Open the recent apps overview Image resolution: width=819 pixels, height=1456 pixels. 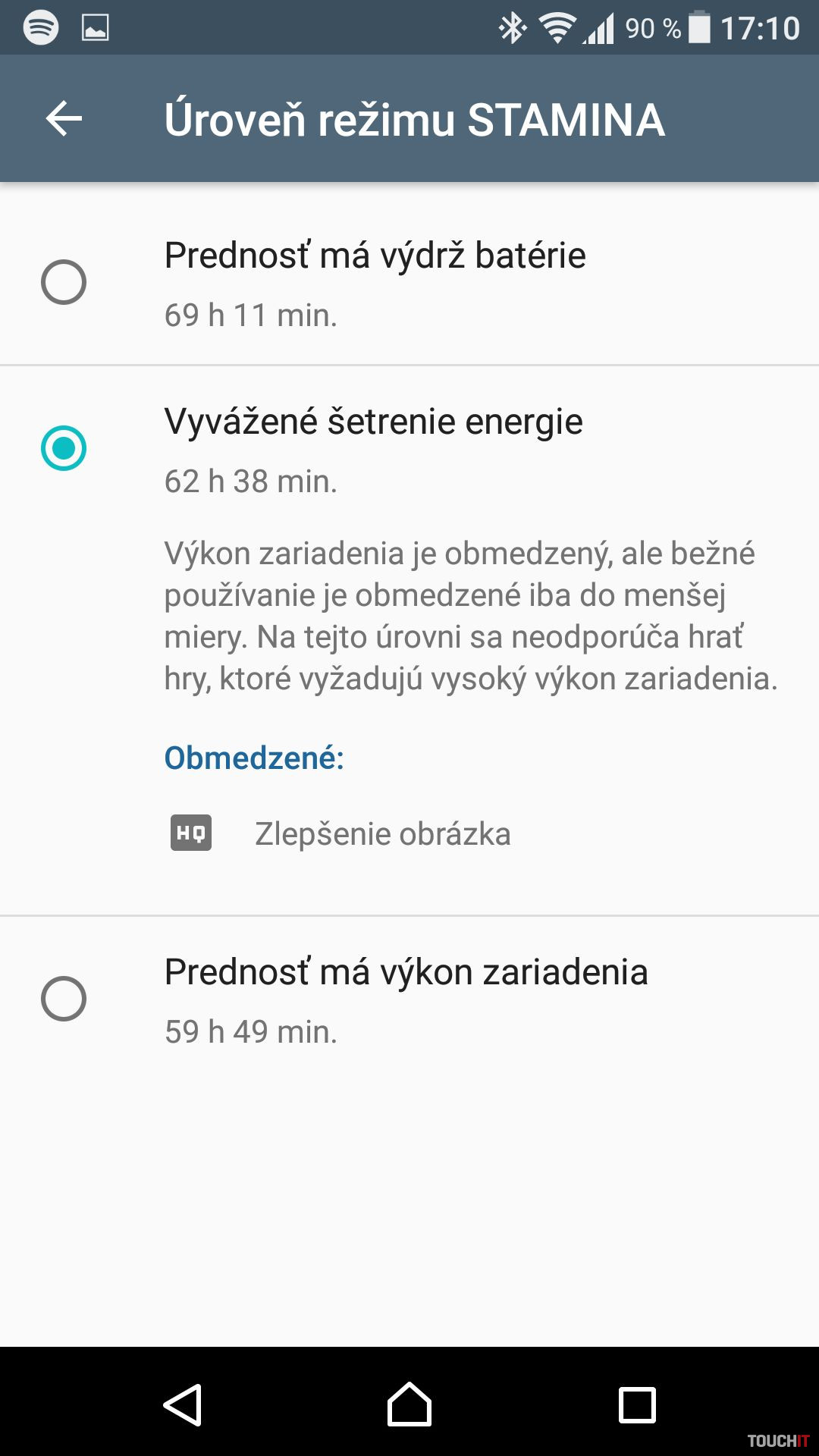point(637,1404)
